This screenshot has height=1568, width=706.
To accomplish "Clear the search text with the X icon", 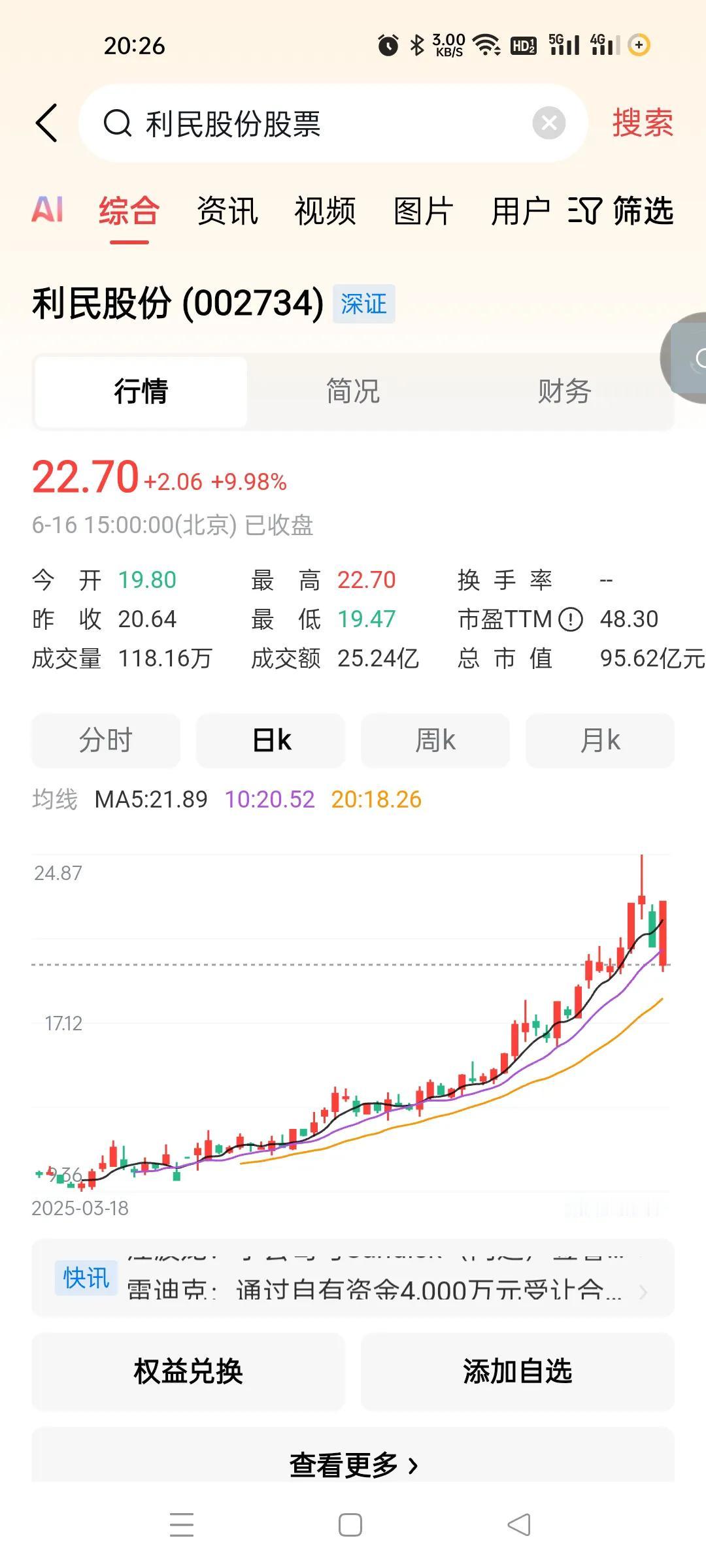I will click(x=549, y=123).
